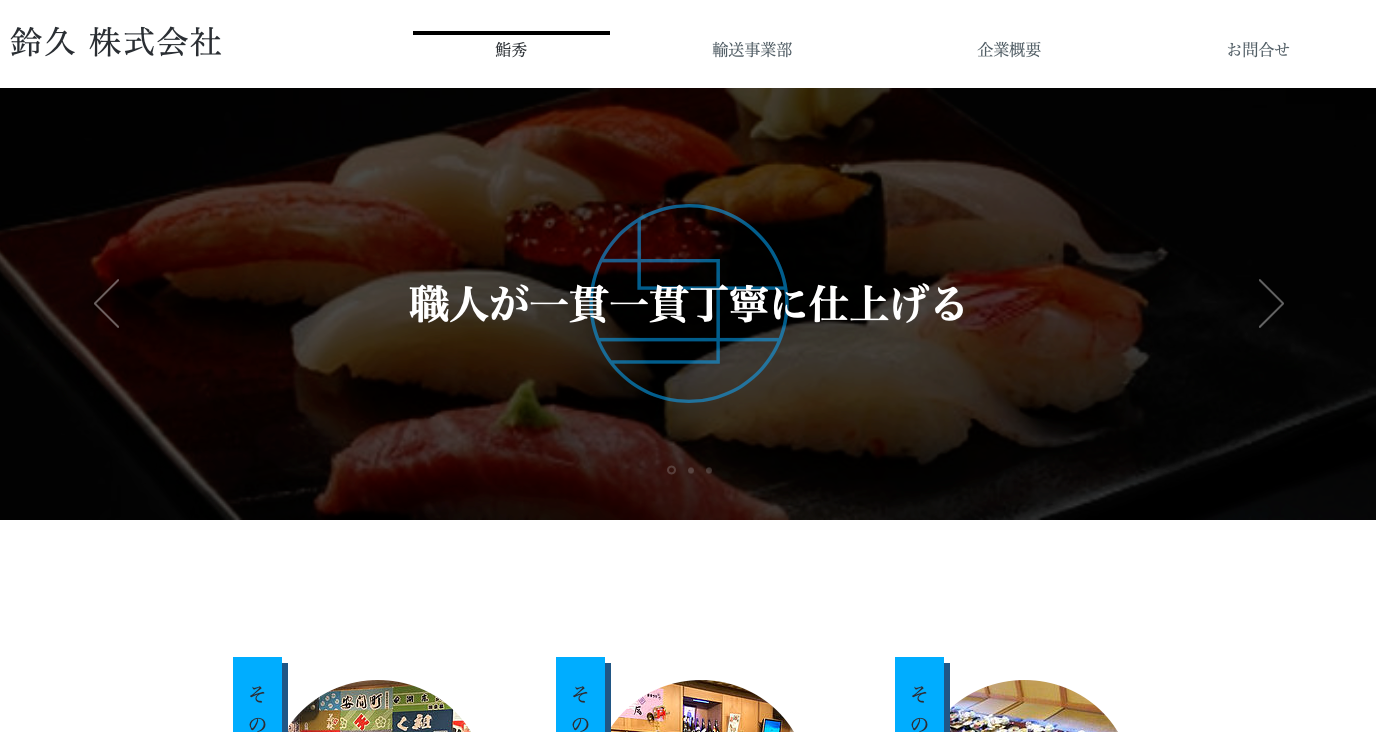Open the 鮨秀 navigation tab
The image size is (1376, 732).
click(x=511, y=50)
